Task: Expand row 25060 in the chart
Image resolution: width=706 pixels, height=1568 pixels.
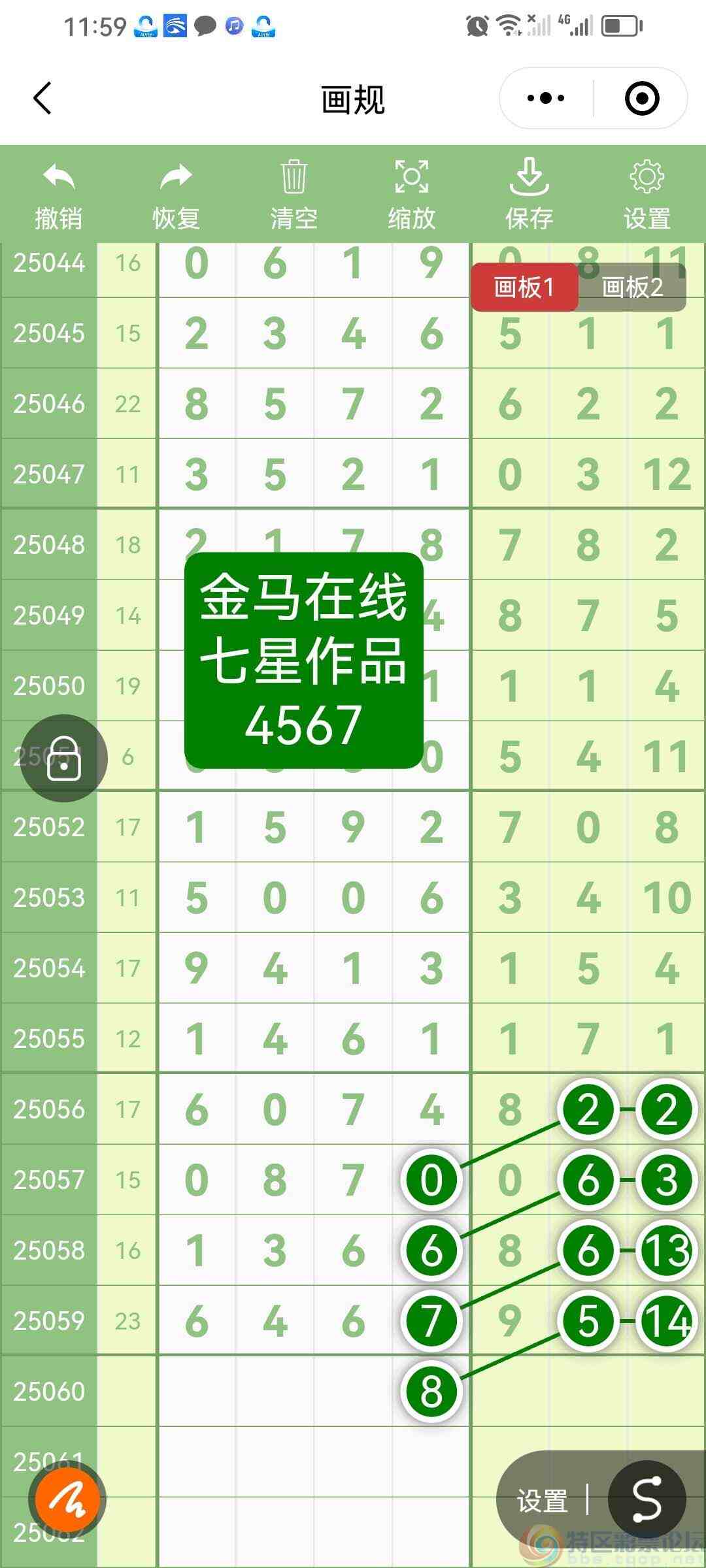Action: 49,1390
